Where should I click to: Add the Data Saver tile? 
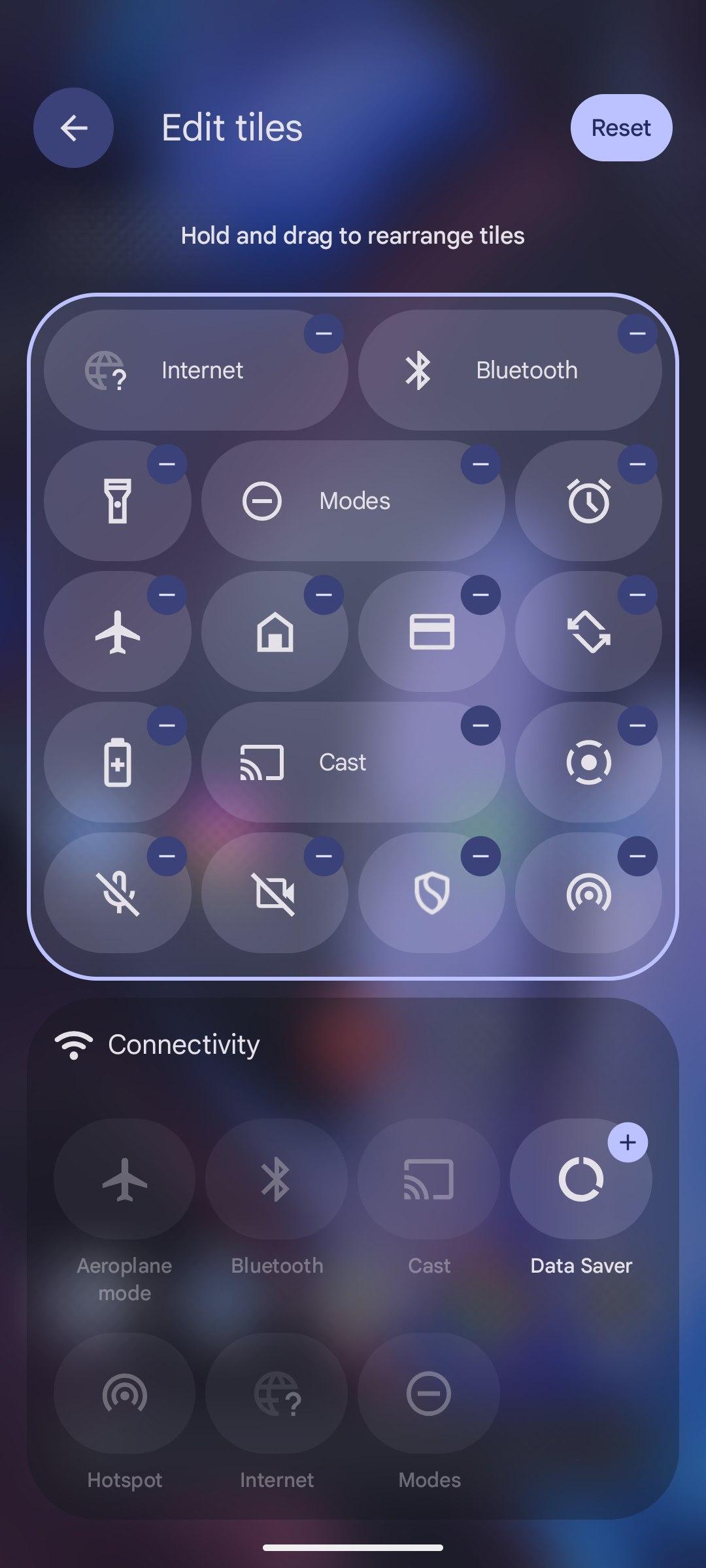pos(628,1142)
